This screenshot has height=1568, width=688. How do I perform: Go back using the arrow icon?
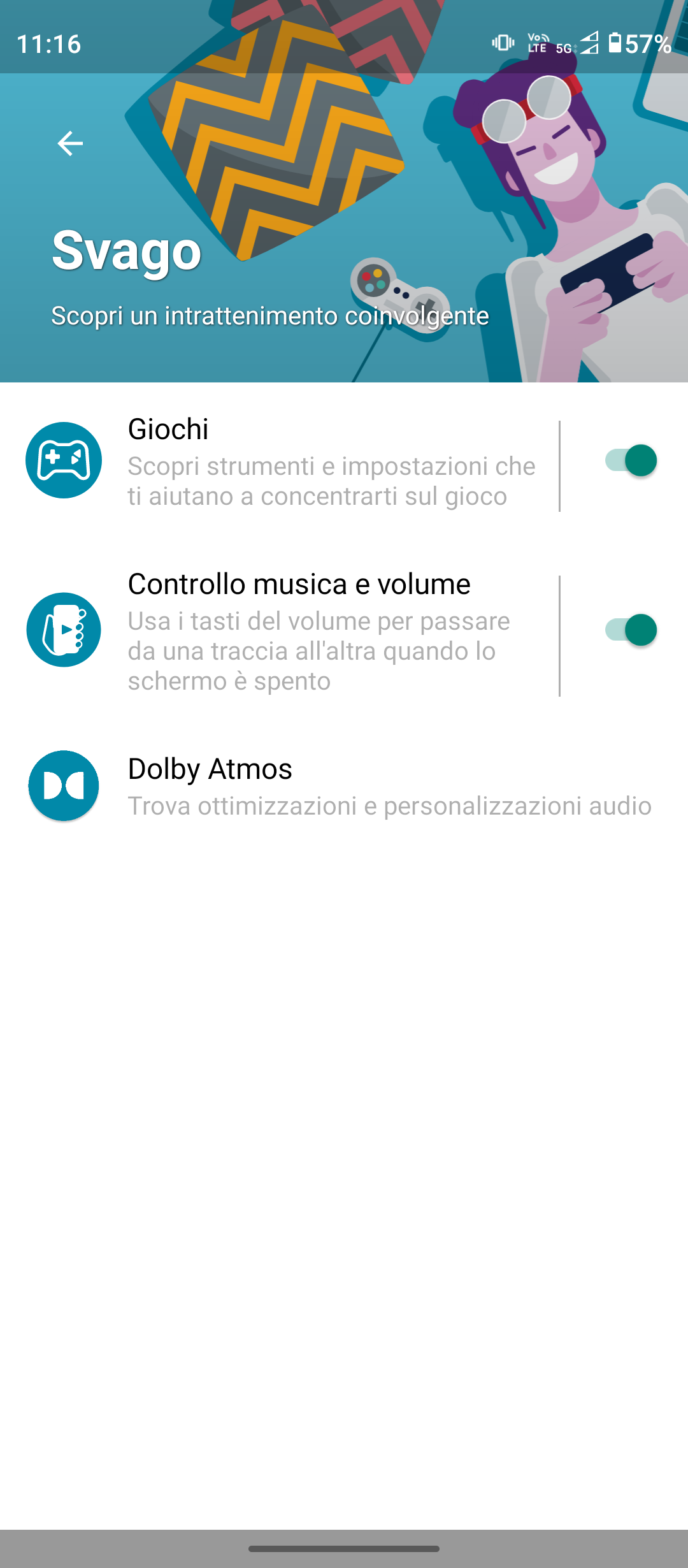click(x=70, y=143)
